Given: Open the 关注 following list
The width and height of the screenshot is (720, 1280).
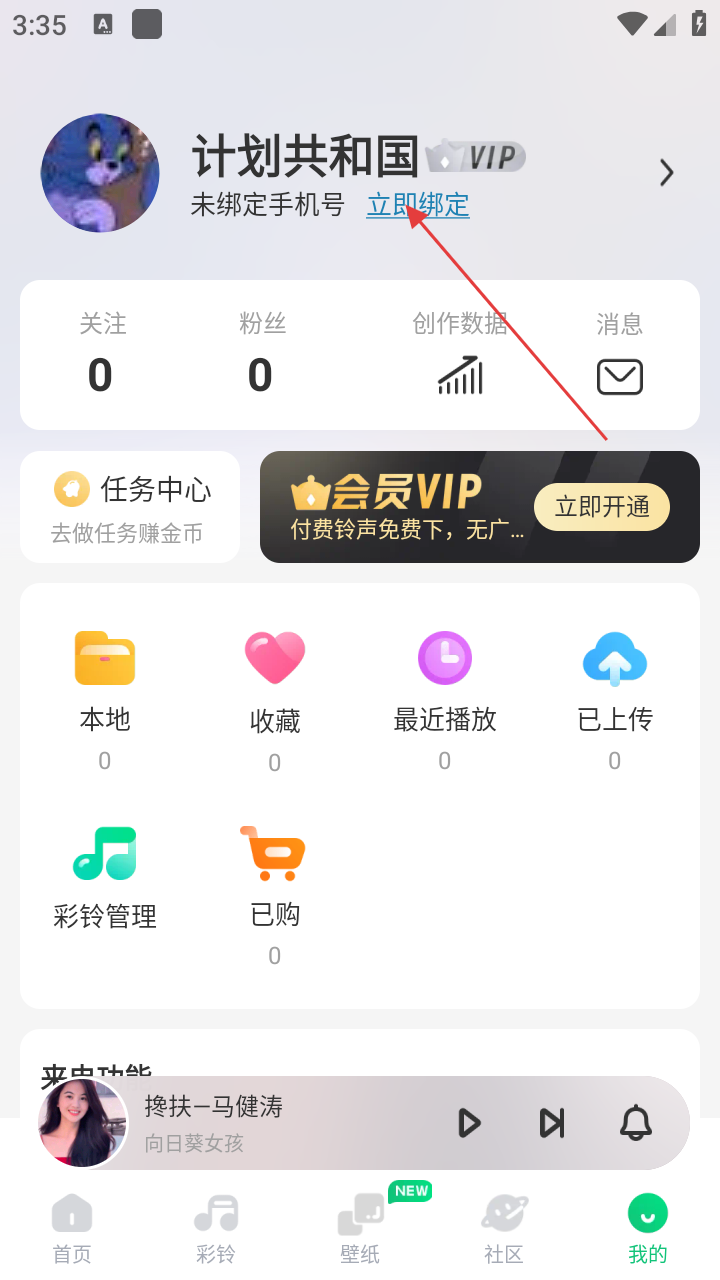Looking at the screenshot, I should tap(101, 355).
